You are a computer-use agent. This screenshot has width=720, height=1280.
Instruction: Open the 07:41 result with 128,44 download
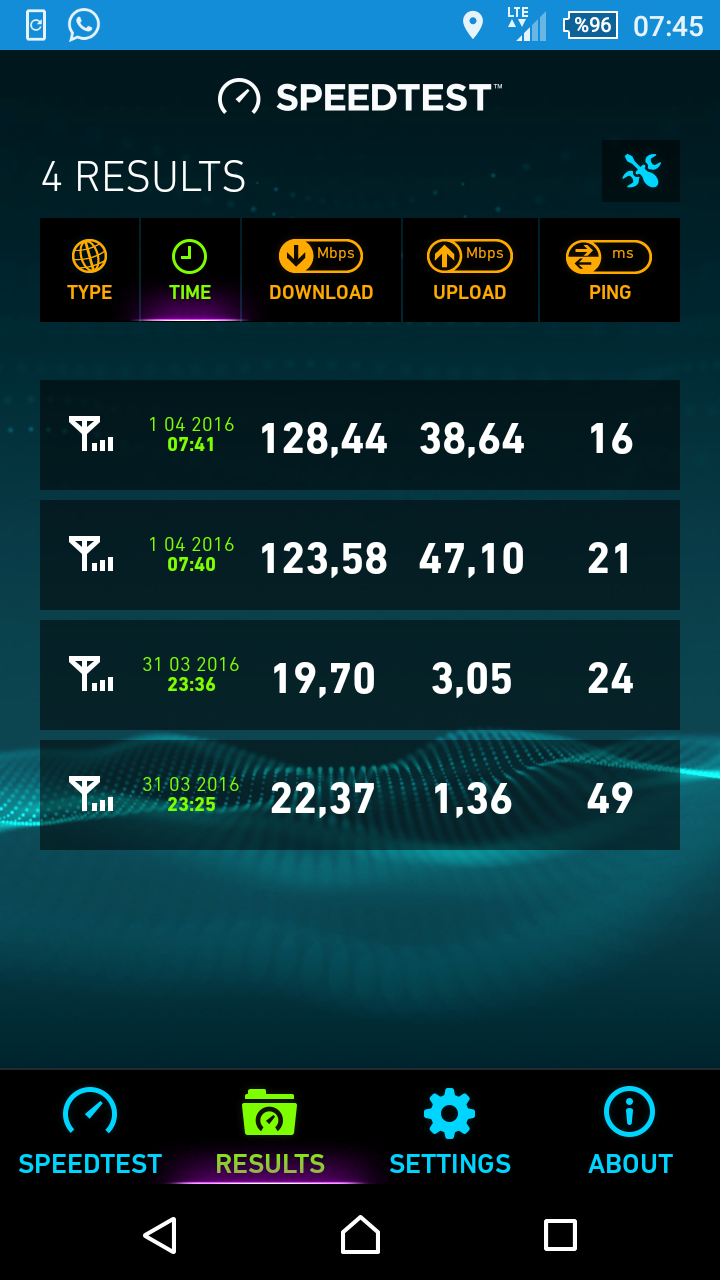[x=360, y=435]
